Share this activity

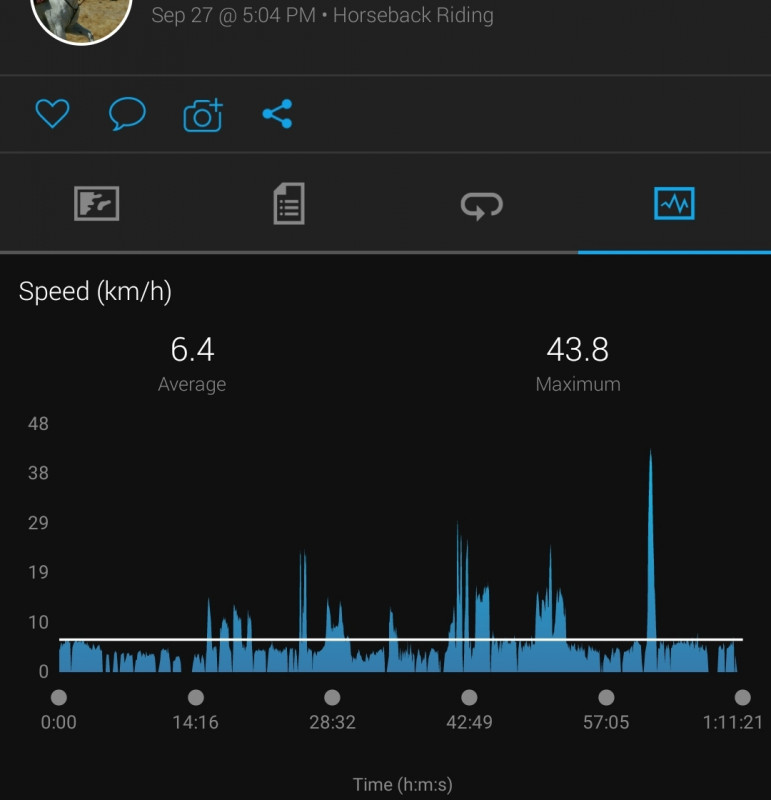click(277, 114)
